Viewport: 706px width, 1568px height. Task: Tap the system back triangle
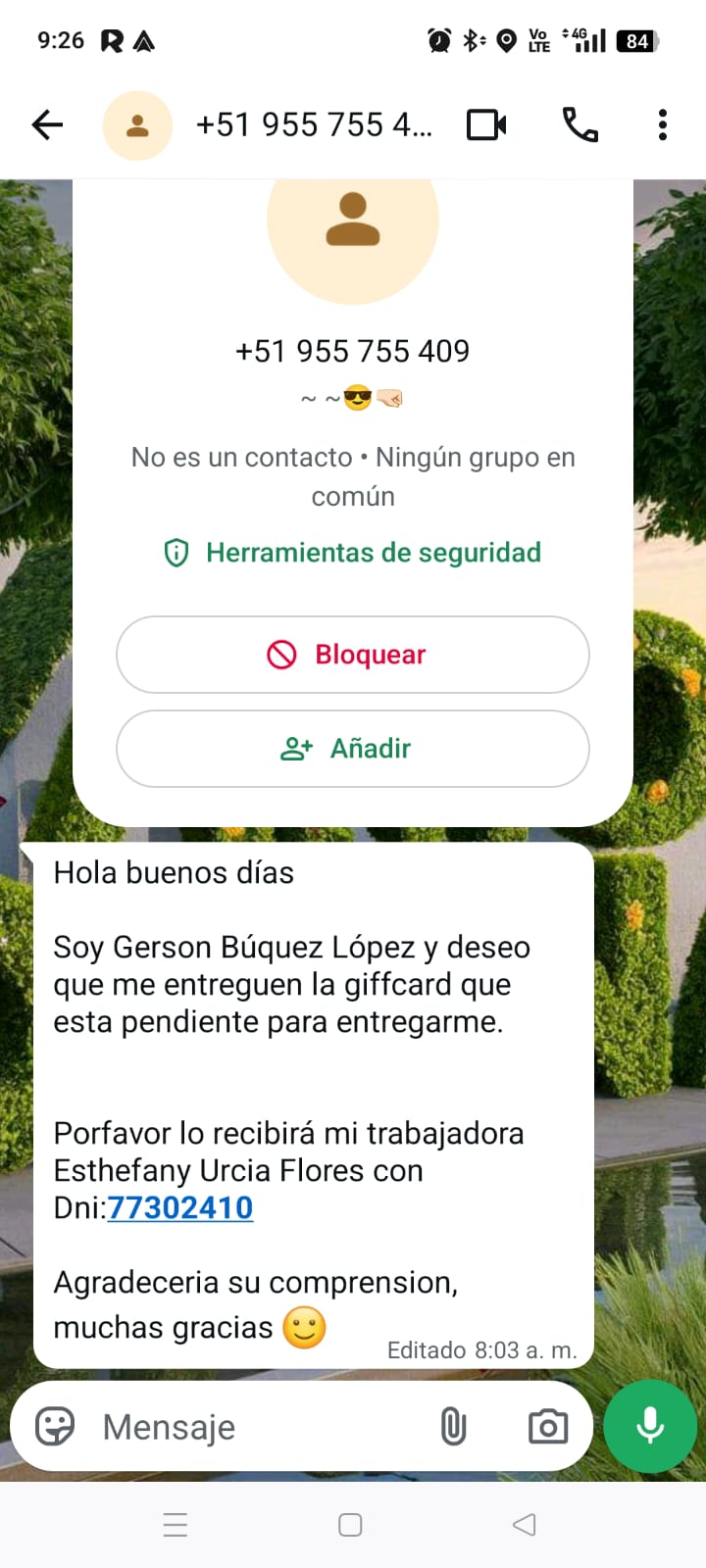coord(525,1525)
